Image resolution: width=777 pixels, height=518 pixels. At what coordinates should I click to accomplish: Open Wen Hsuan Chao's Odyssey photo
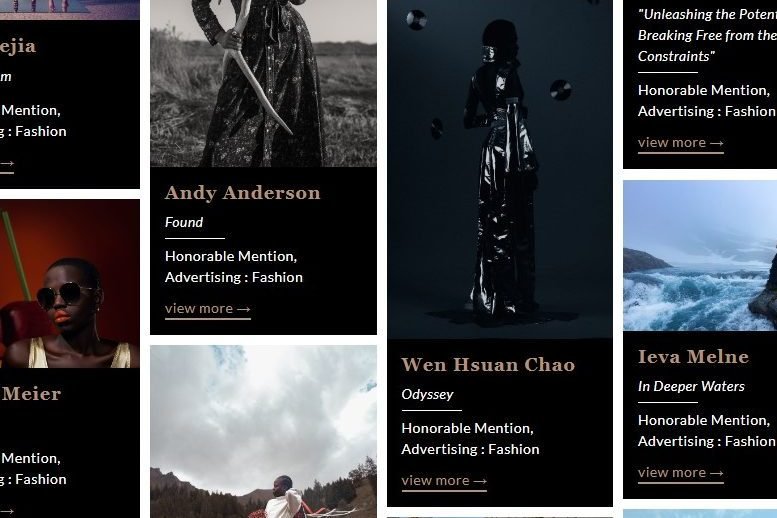click(x=499, y=170)
